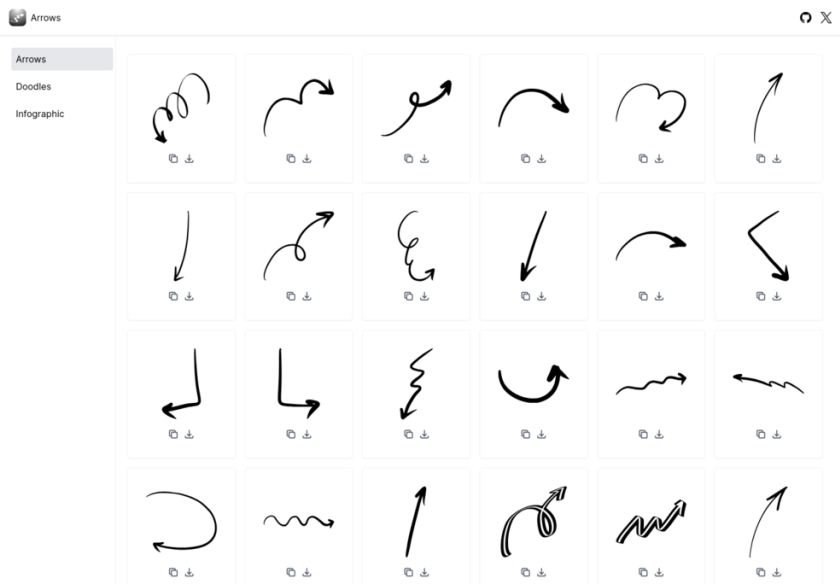Image resolution: width=840 pixels, height=584 pixels.
Task: Download the outlined looping 3D arrow
Action: click(541, 572)
